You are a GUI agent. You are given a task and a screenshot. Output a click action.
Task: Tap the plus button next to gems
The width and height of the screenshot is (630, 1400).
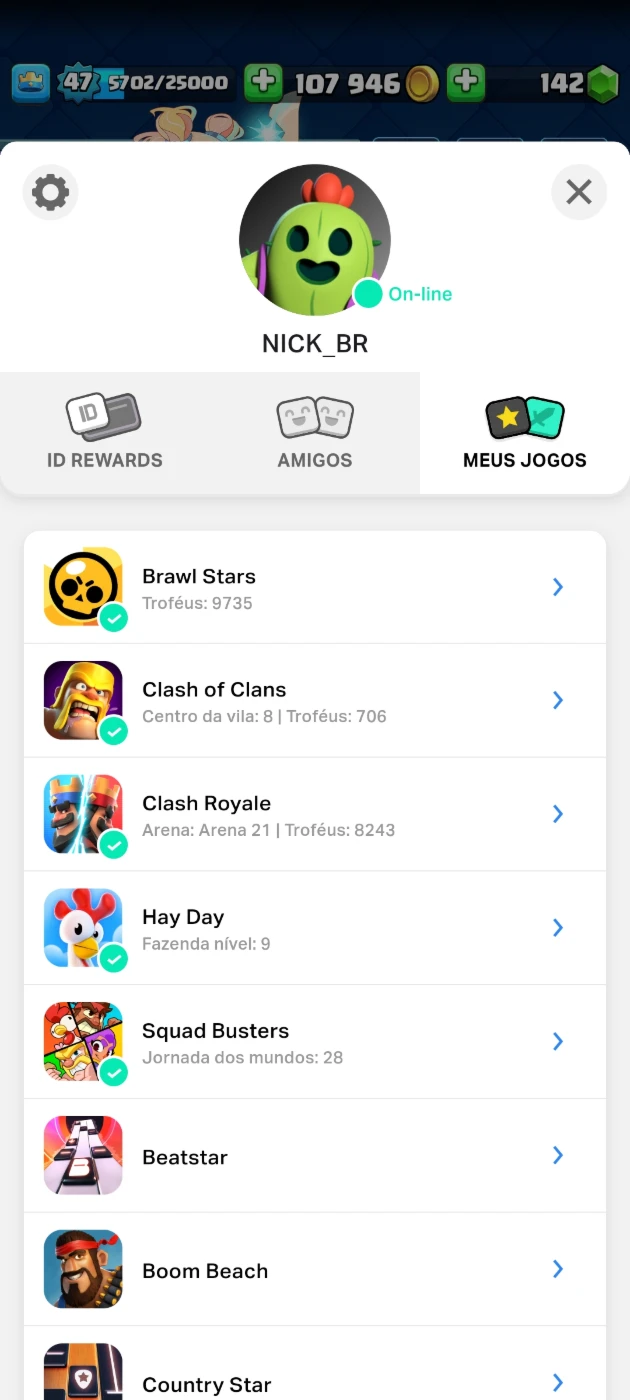pos(466,82)
